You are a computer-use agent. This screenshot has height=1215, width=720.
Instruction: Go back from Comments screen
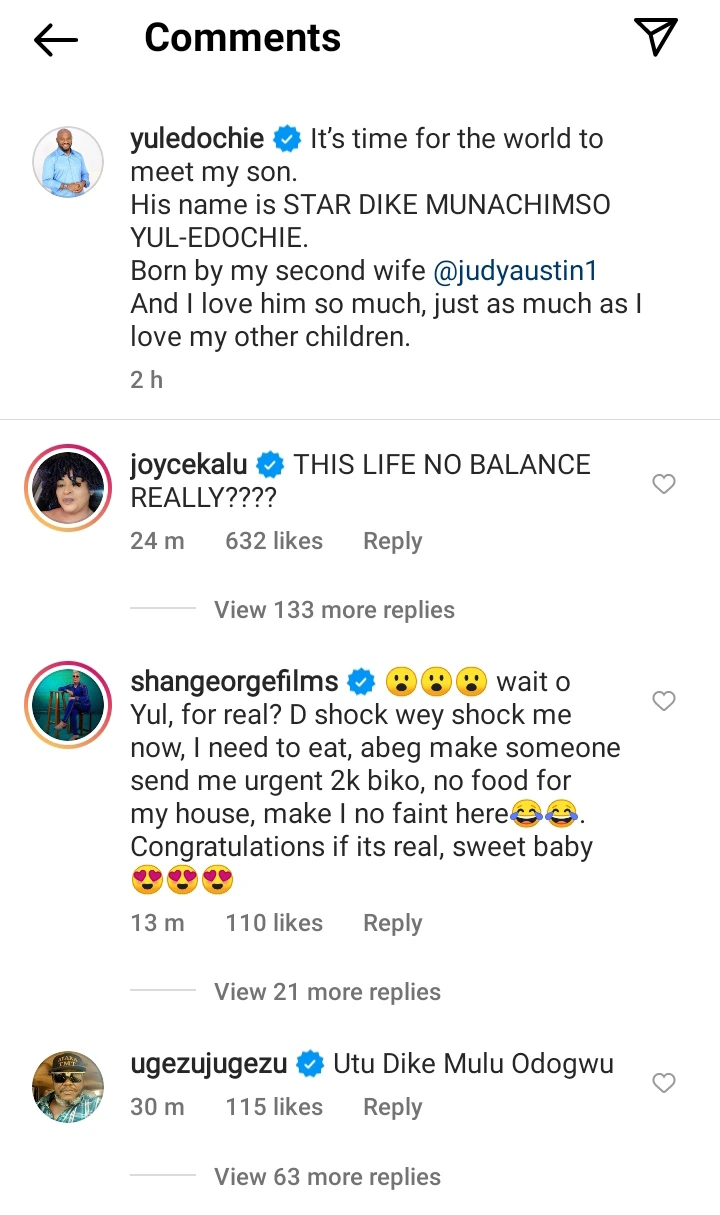click(x=55, y=39)
